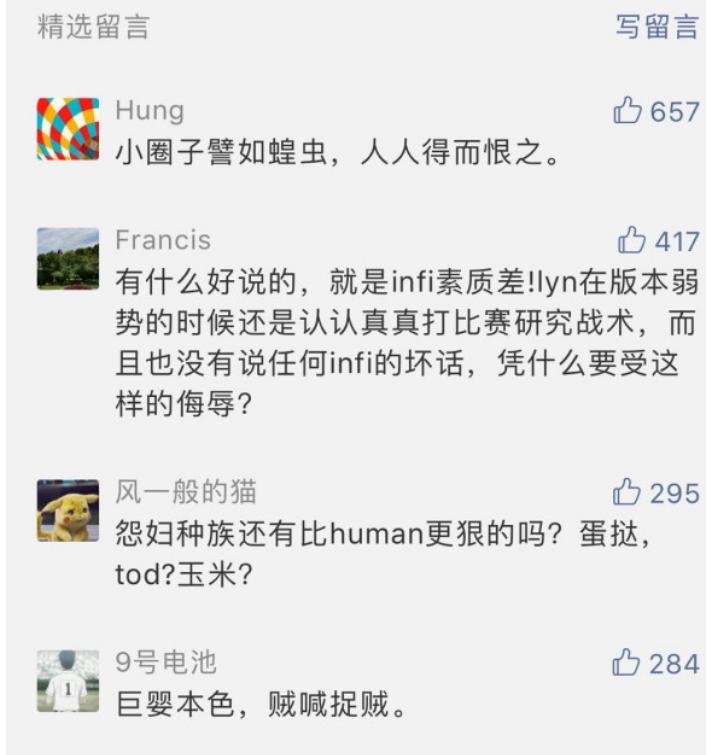Like 风一般的猫's comment about human race
The image size is (722, 755).
click(629, 491)
